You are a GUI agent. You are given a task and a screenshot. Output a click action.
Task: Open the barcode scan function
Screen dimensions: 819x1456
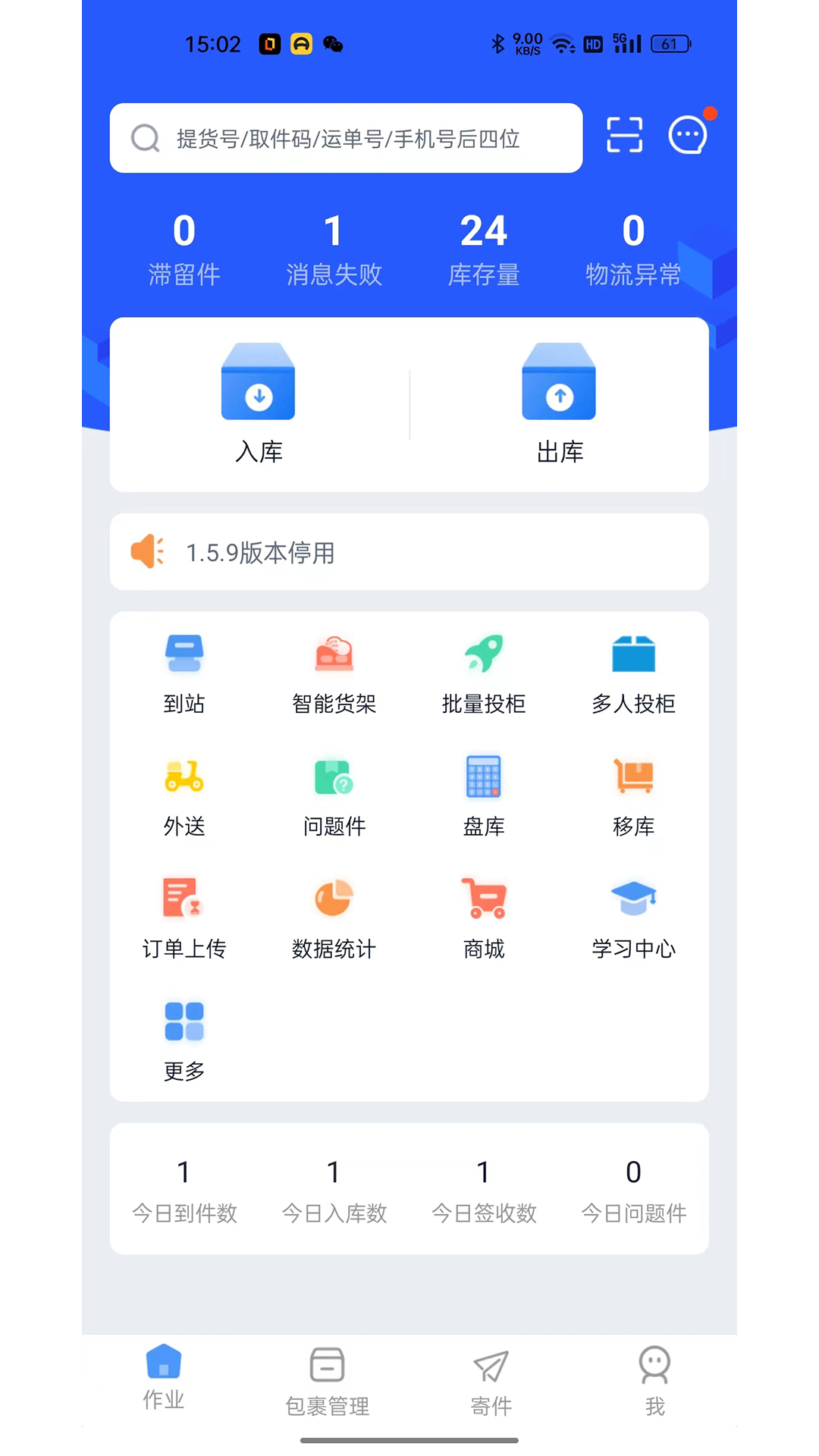[624, 135]
